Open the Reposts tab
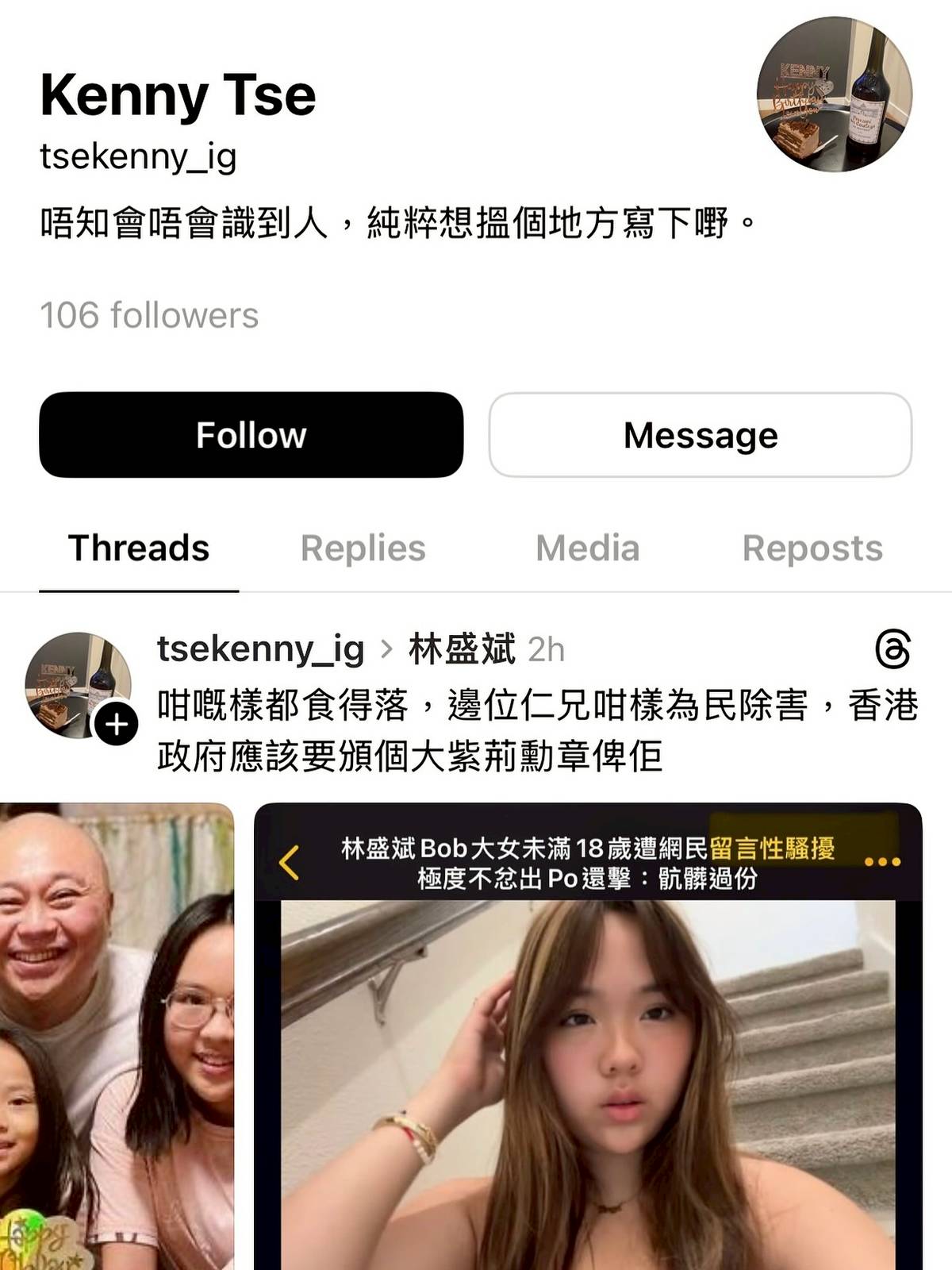 click(x=812, y=548)
